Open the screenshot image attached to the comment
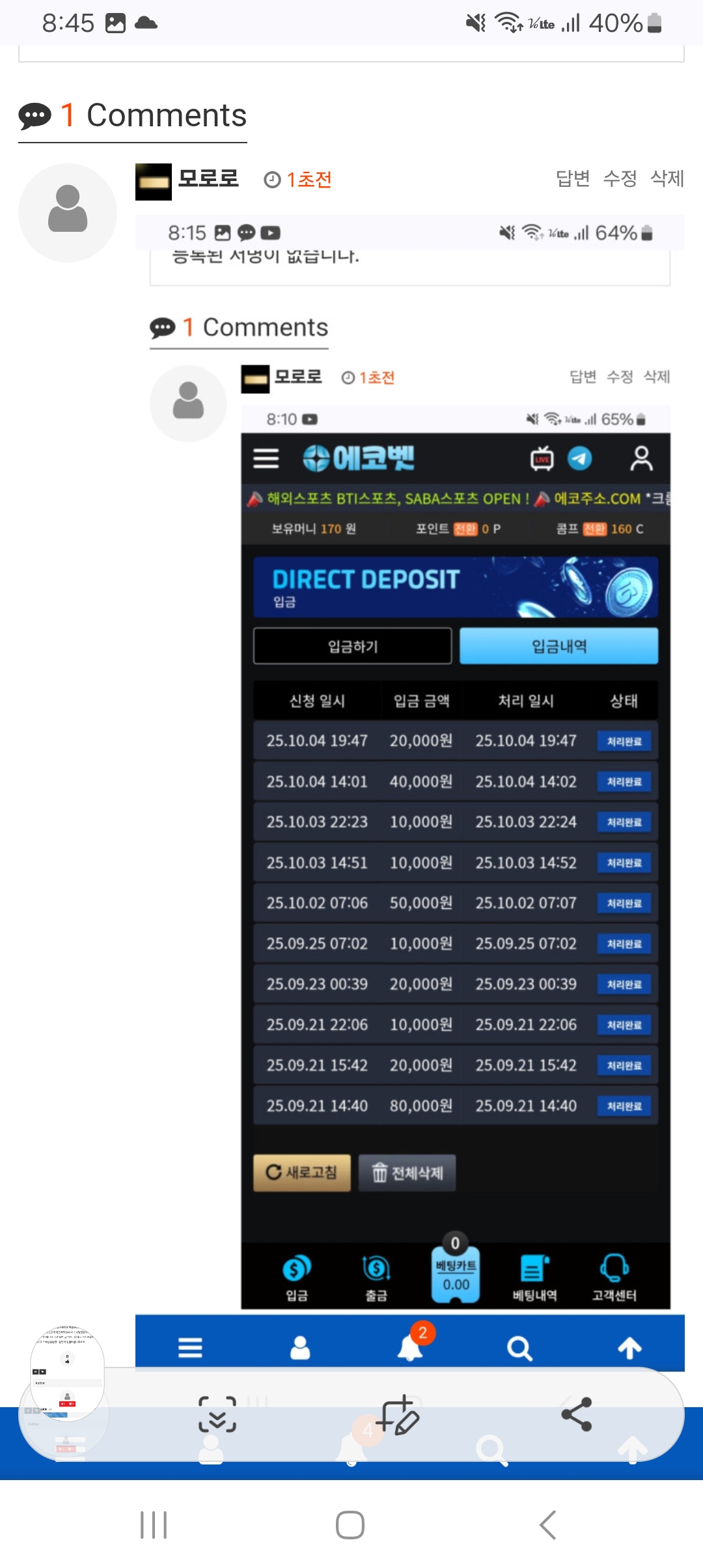This screenshot has height=1568, width=703. [410, 781]
